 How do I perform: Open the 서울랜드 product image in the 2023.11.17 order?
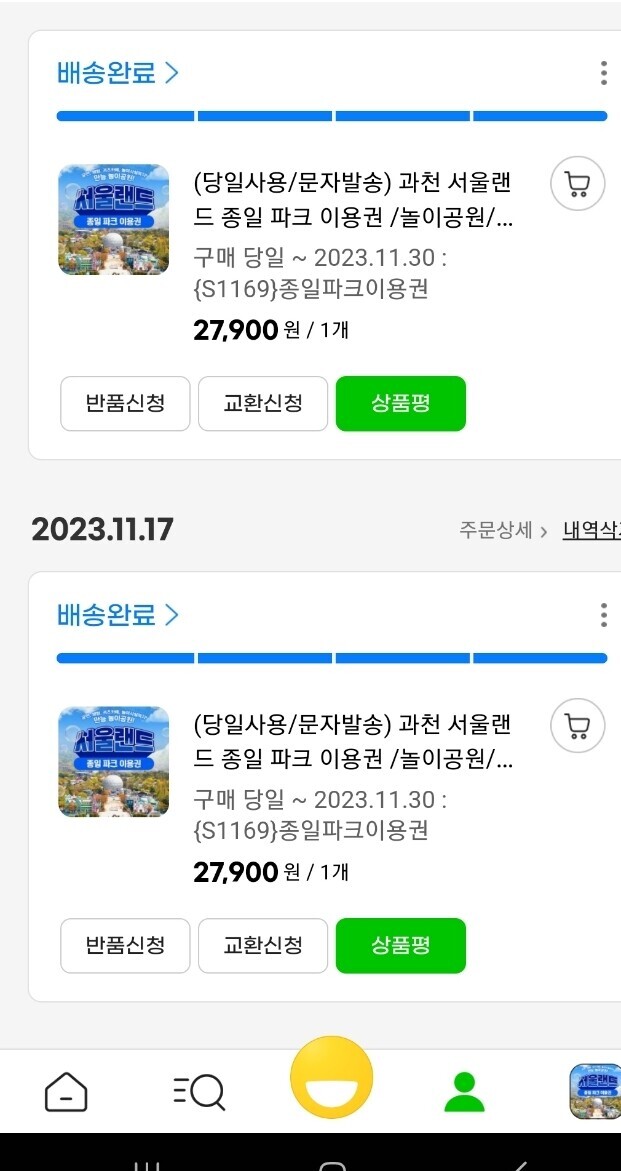(113, 761)
